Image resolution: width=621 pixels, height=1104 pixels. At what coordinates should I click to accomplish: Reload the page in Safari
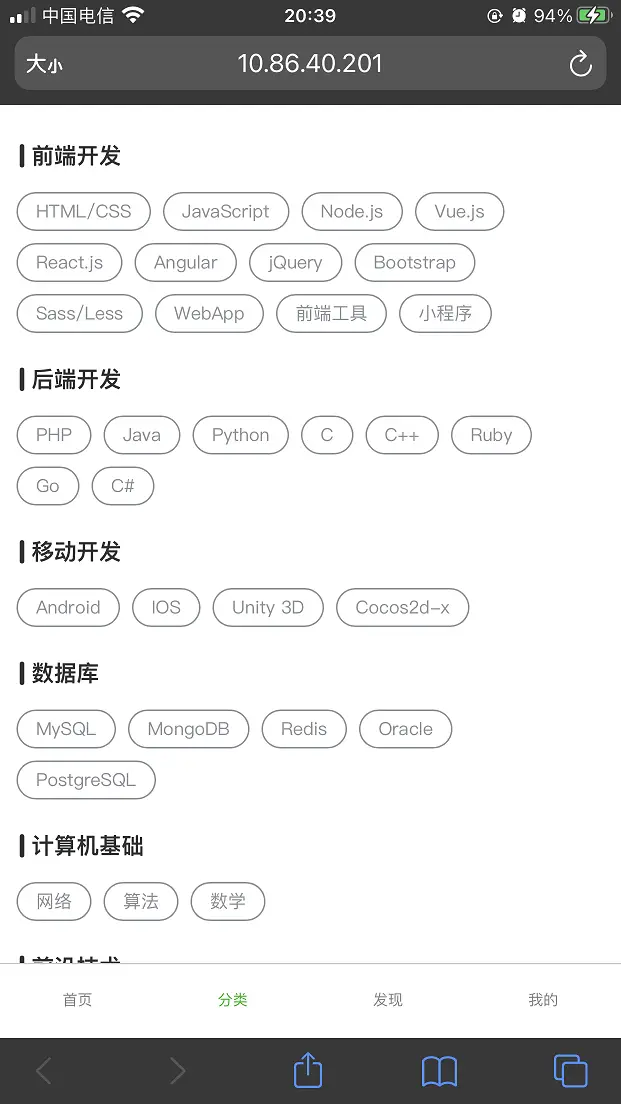click(x=580, y=64)
